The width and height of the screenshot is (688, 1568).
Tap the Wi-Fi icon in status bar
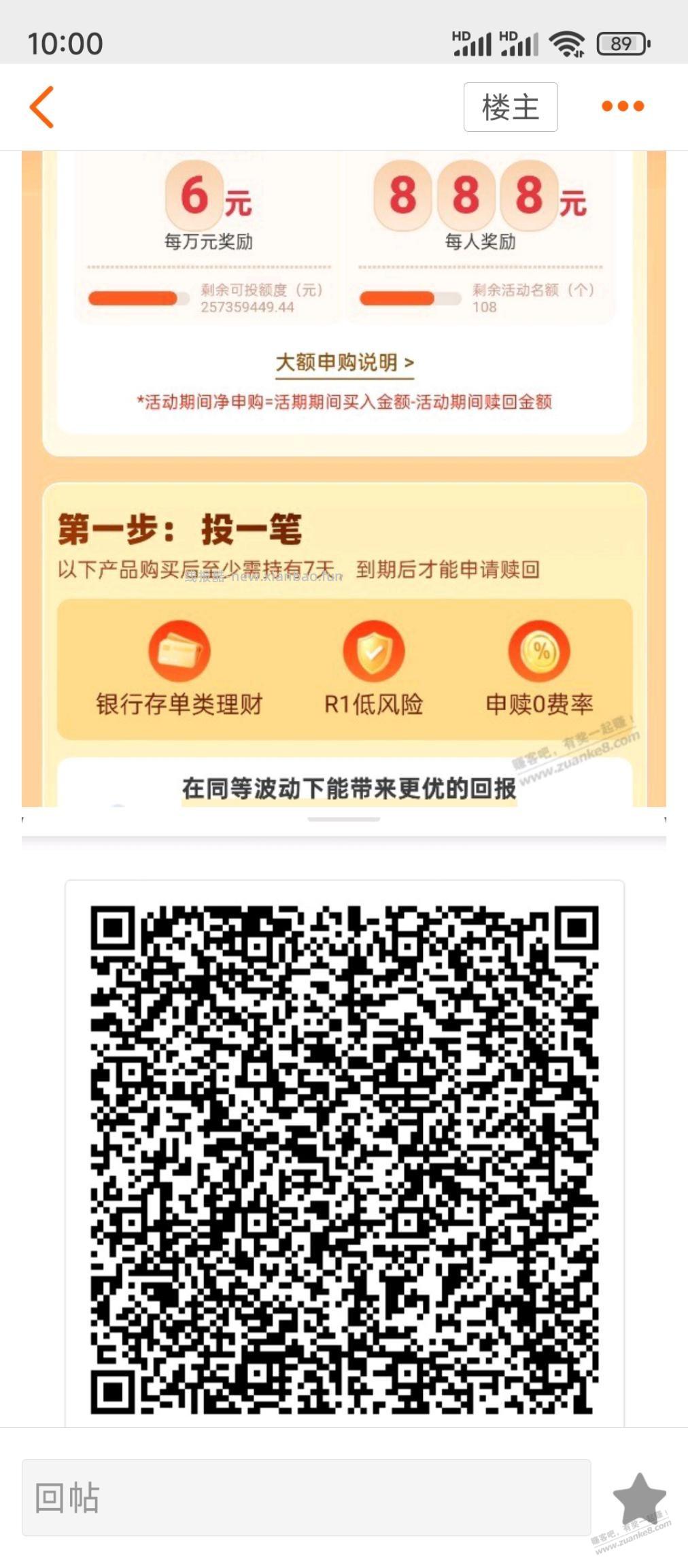coord(568,42)
